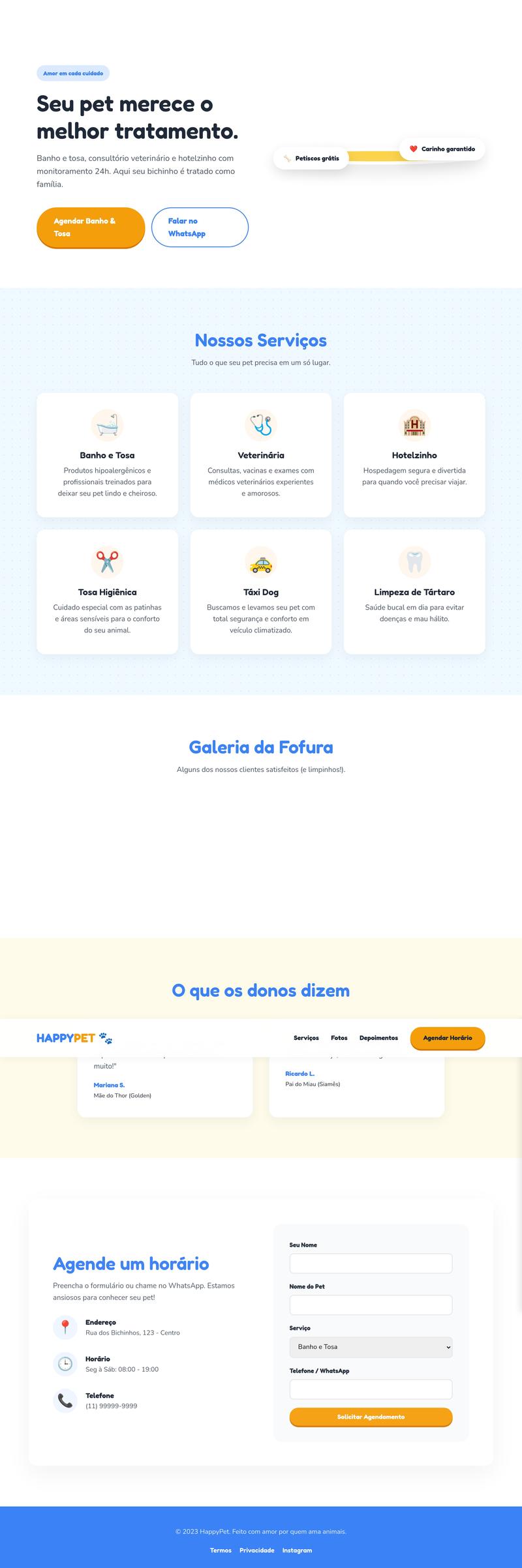The width and height of the screenshot is (522, 1568).
Task: Open the Fotos navigation link
Action: click(339, 1037)
